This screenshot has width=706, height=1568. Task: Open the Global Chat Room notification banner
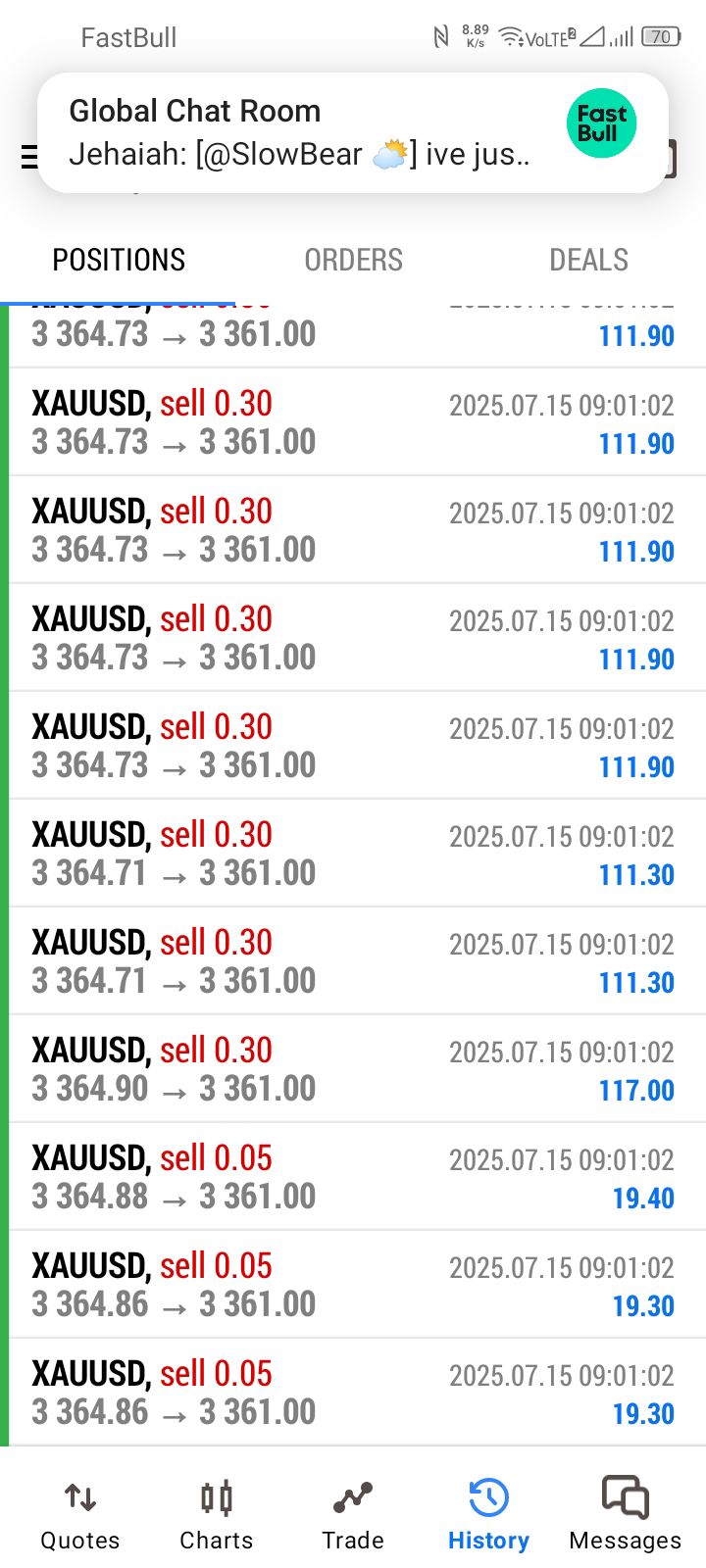tap(353, 132)
